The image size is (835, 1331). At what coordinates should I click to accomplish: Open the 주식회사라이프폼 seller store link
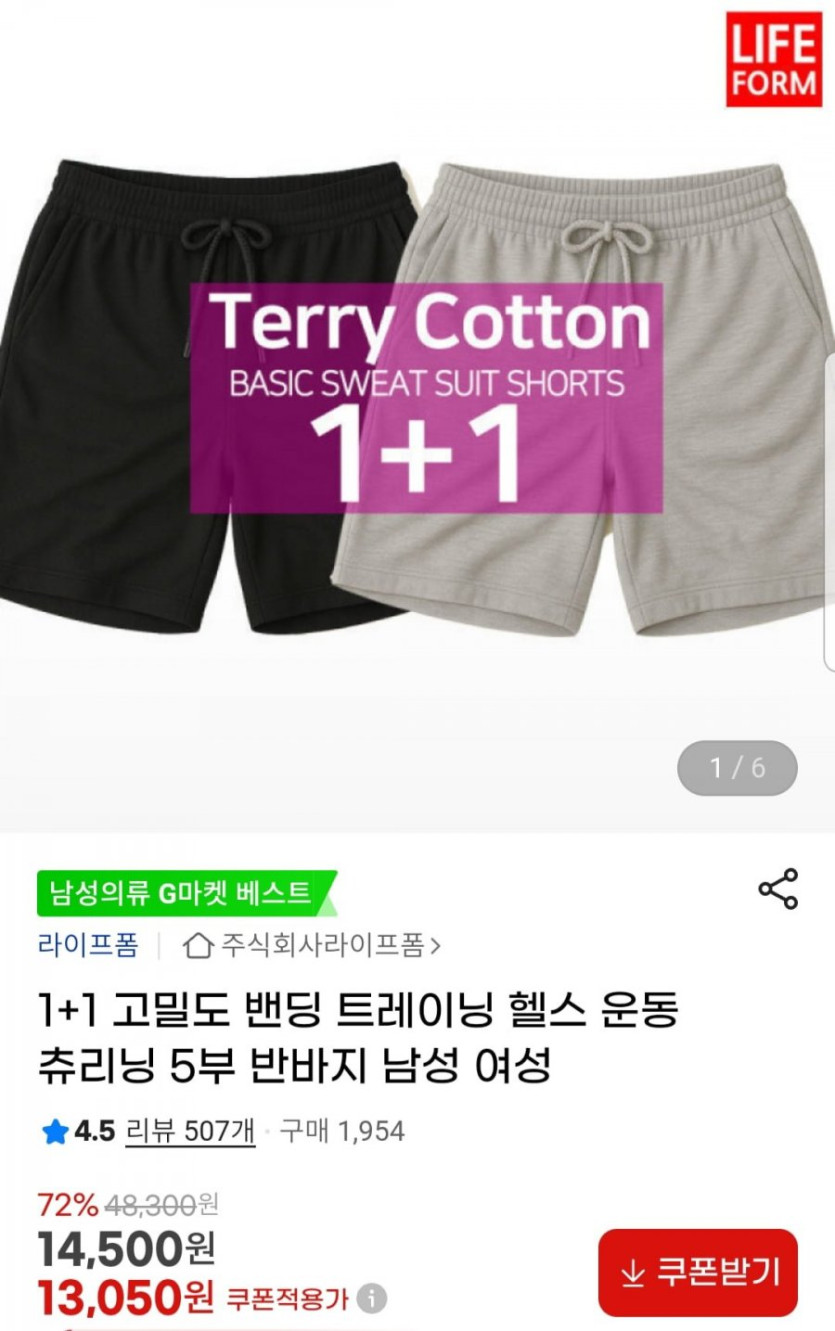click(313, 945)
